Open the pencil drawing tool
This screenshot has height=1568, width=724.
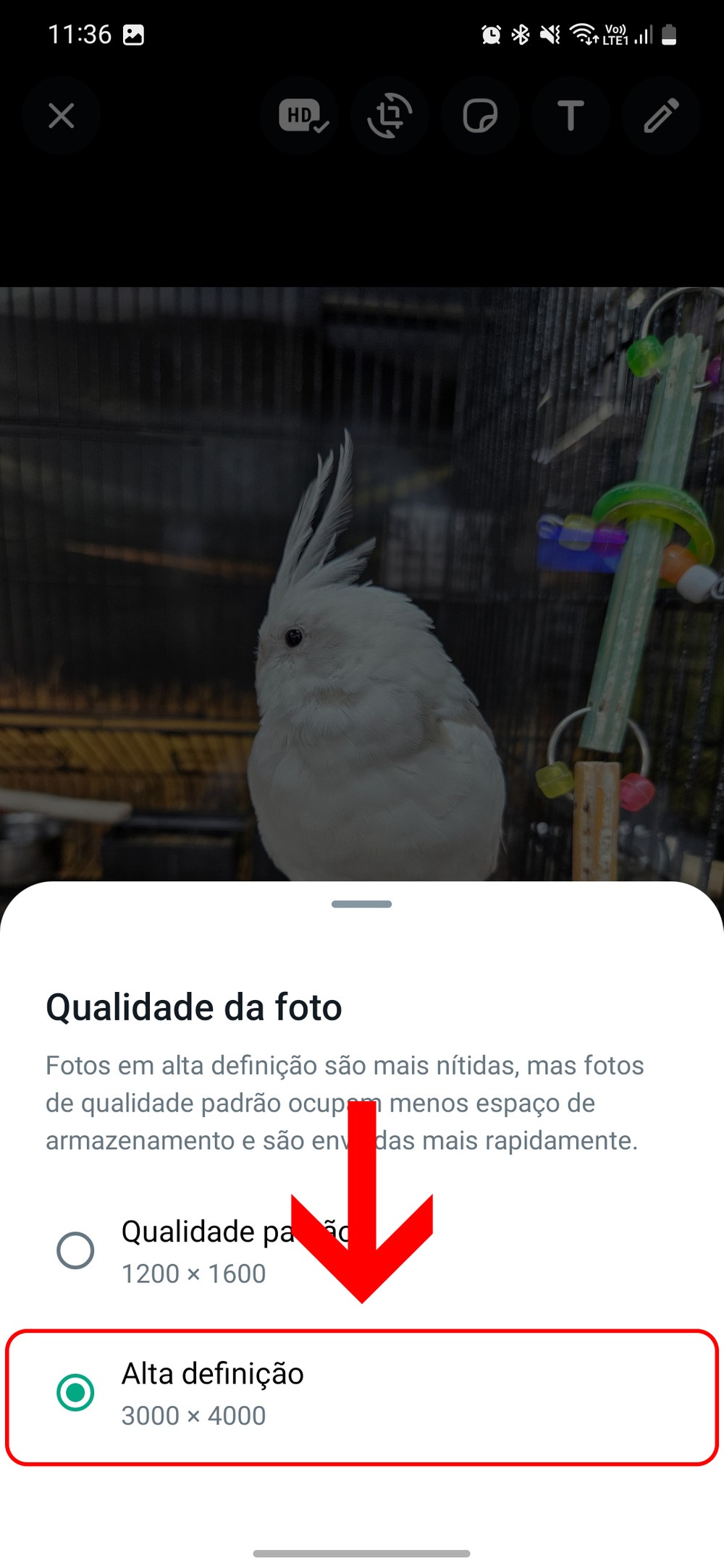click(661, 116)
